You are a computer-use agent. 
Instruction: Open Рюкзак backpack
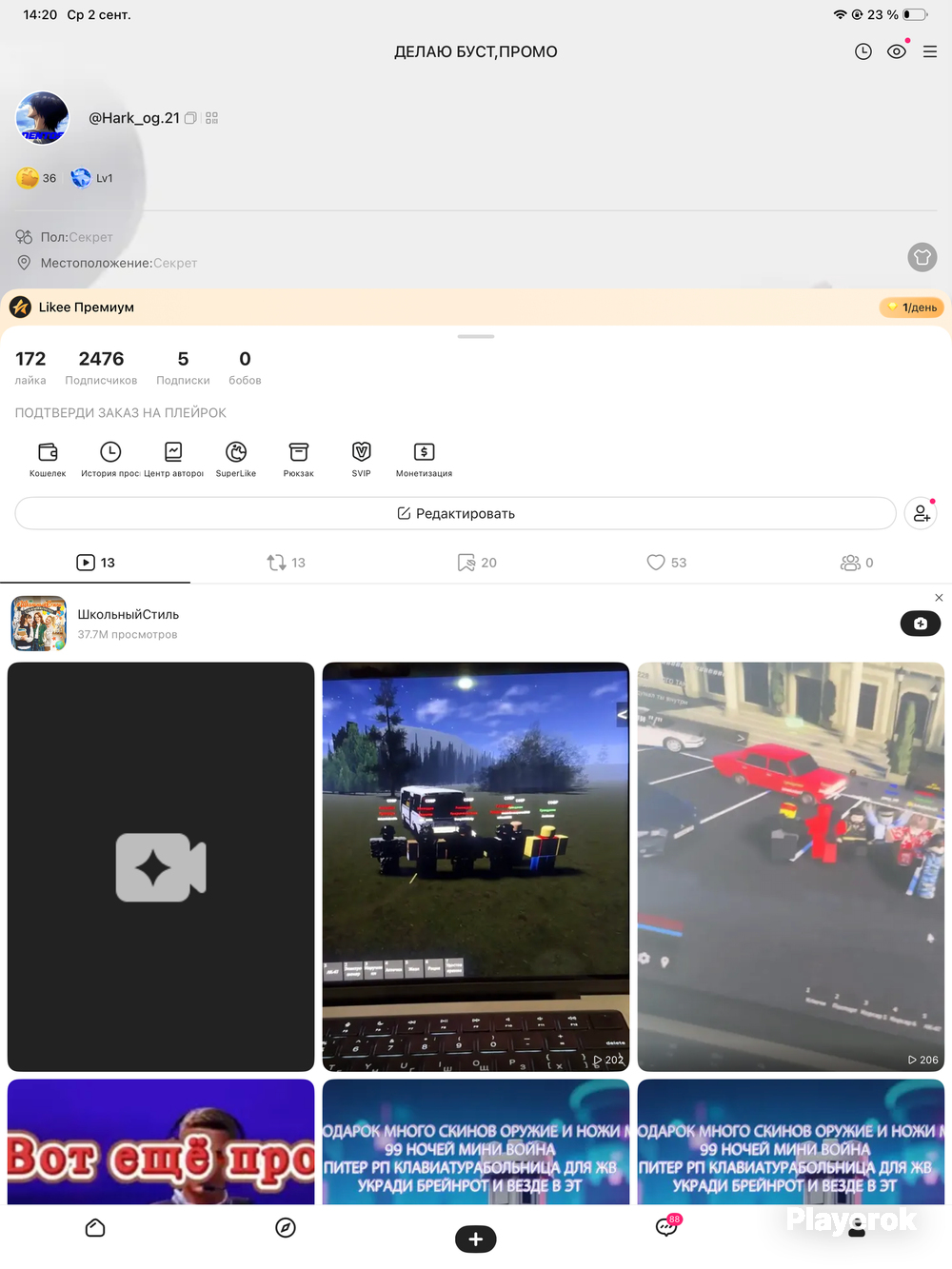(299, 459)
